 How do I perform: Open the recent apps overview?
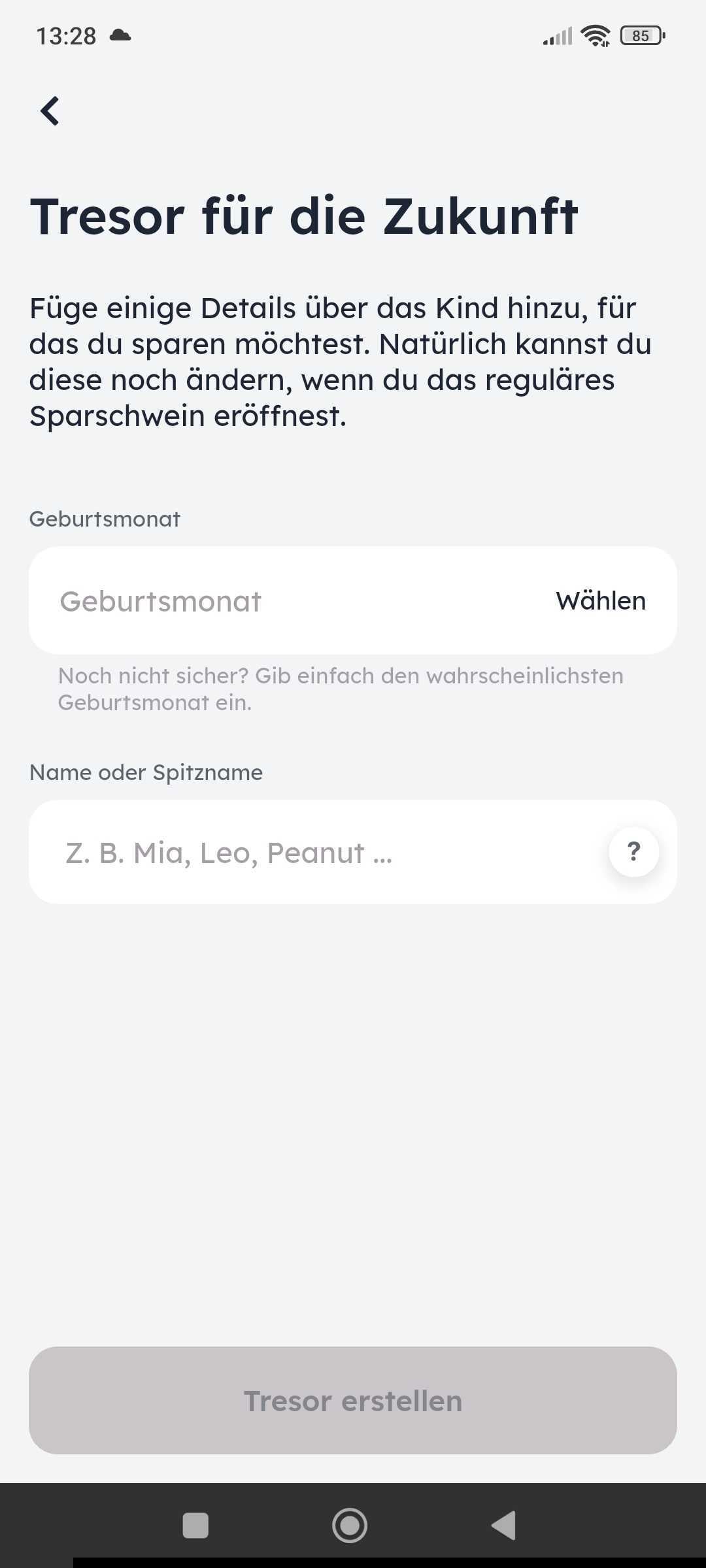[195, 1526]
